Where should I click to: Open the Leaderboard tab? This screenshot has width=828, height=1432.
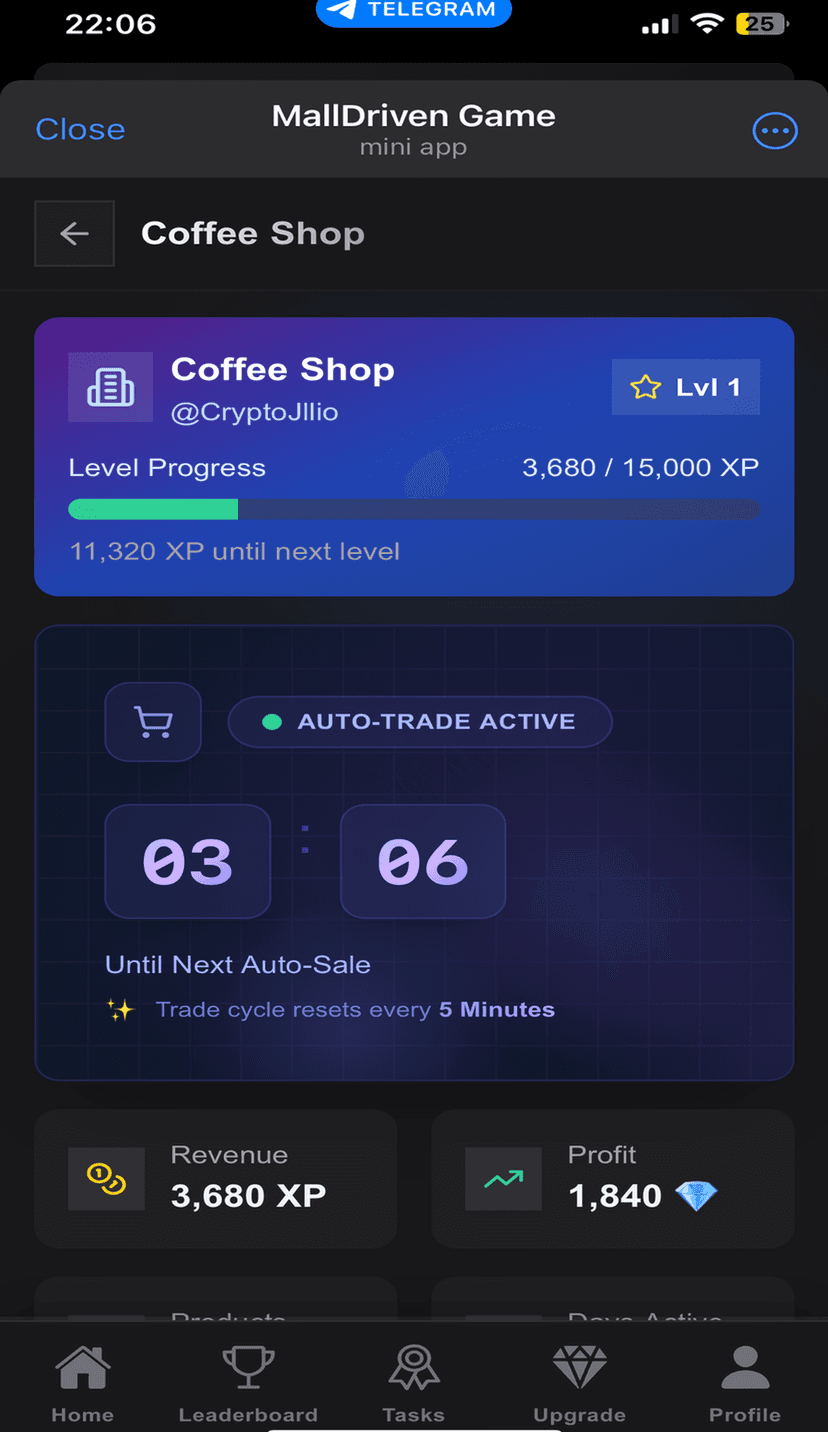(x=248, y=1383)
